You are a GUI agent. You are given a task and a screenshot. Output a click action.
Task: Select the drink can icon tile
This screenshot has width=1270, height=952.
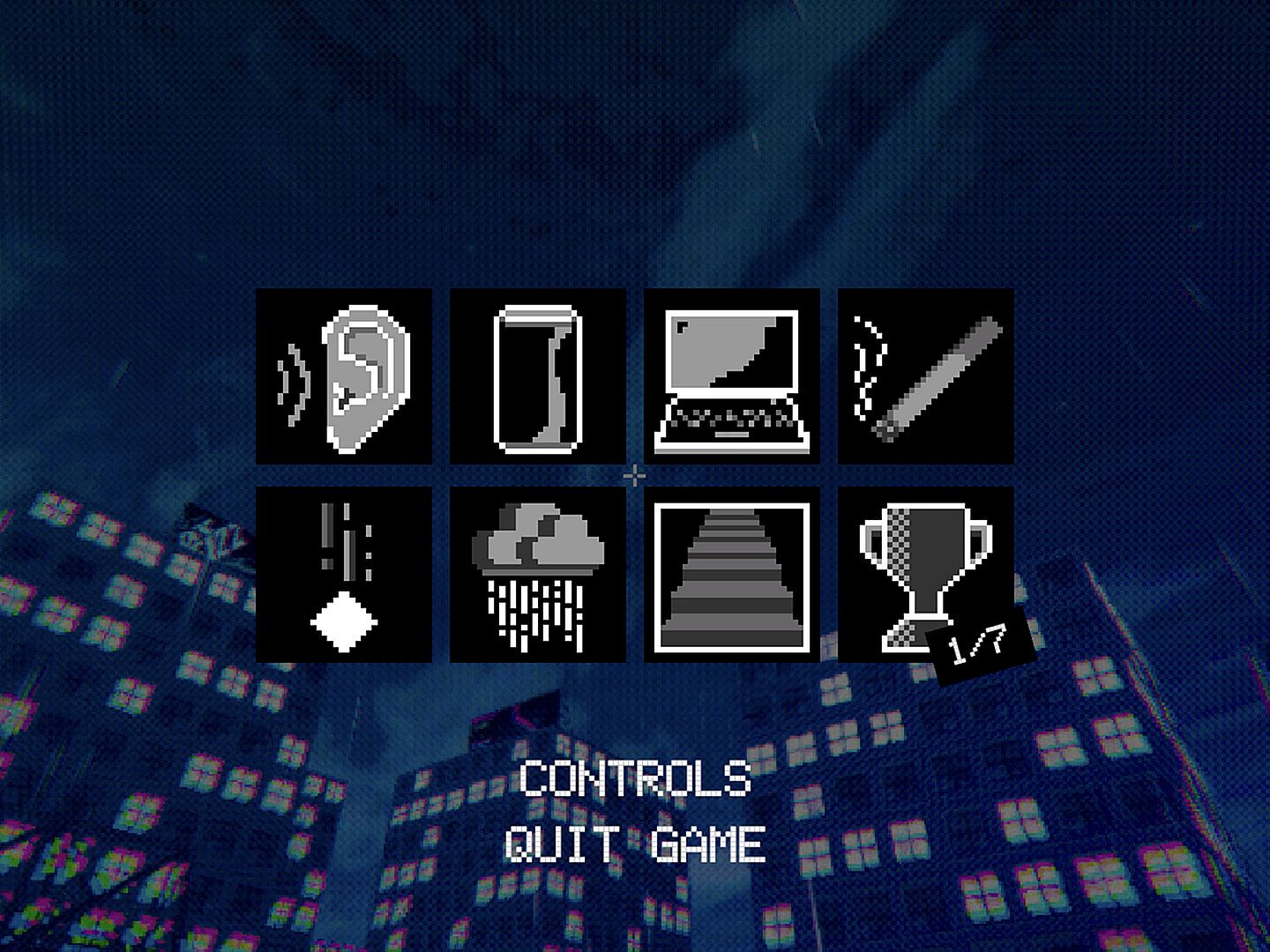tap(538, 376)
